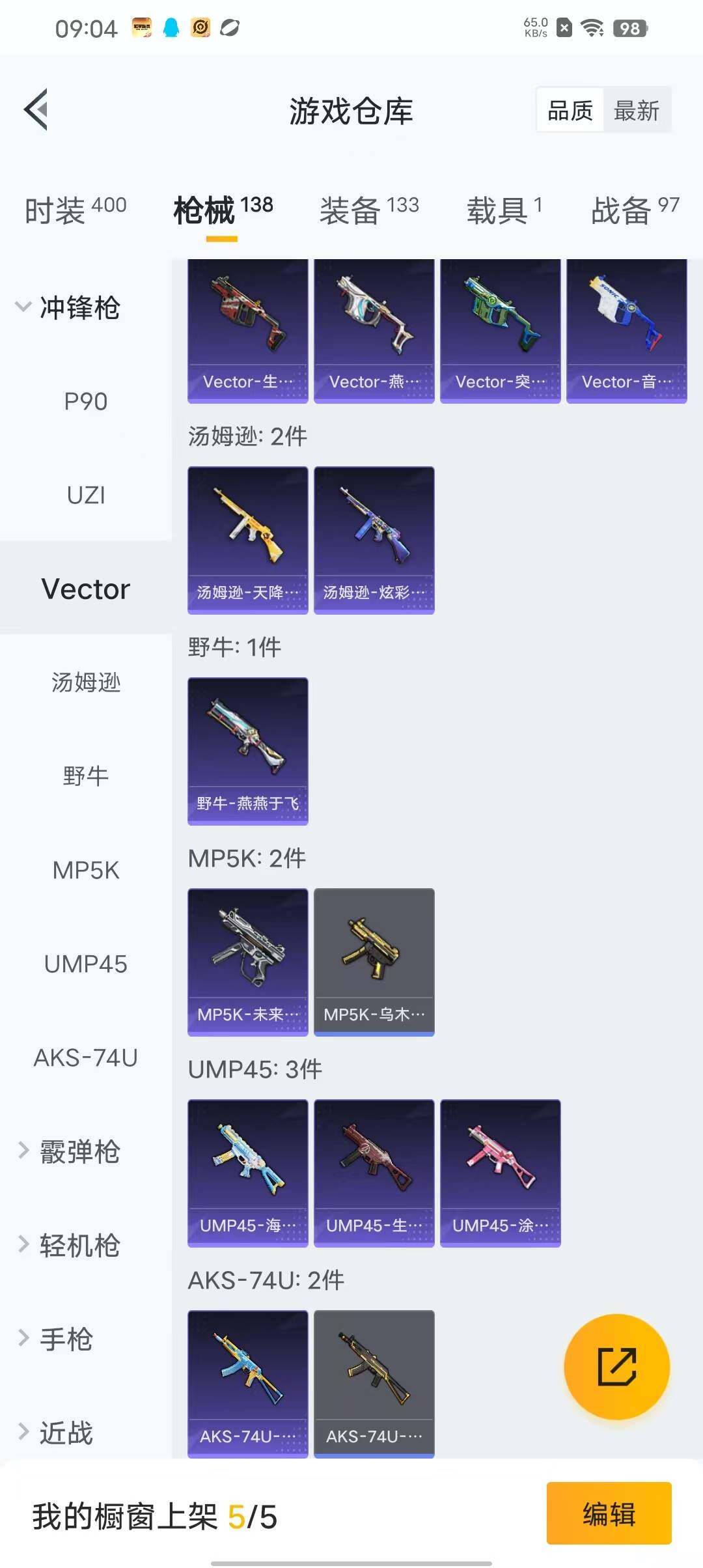Expand the 霰弹枪 category

68,1151
